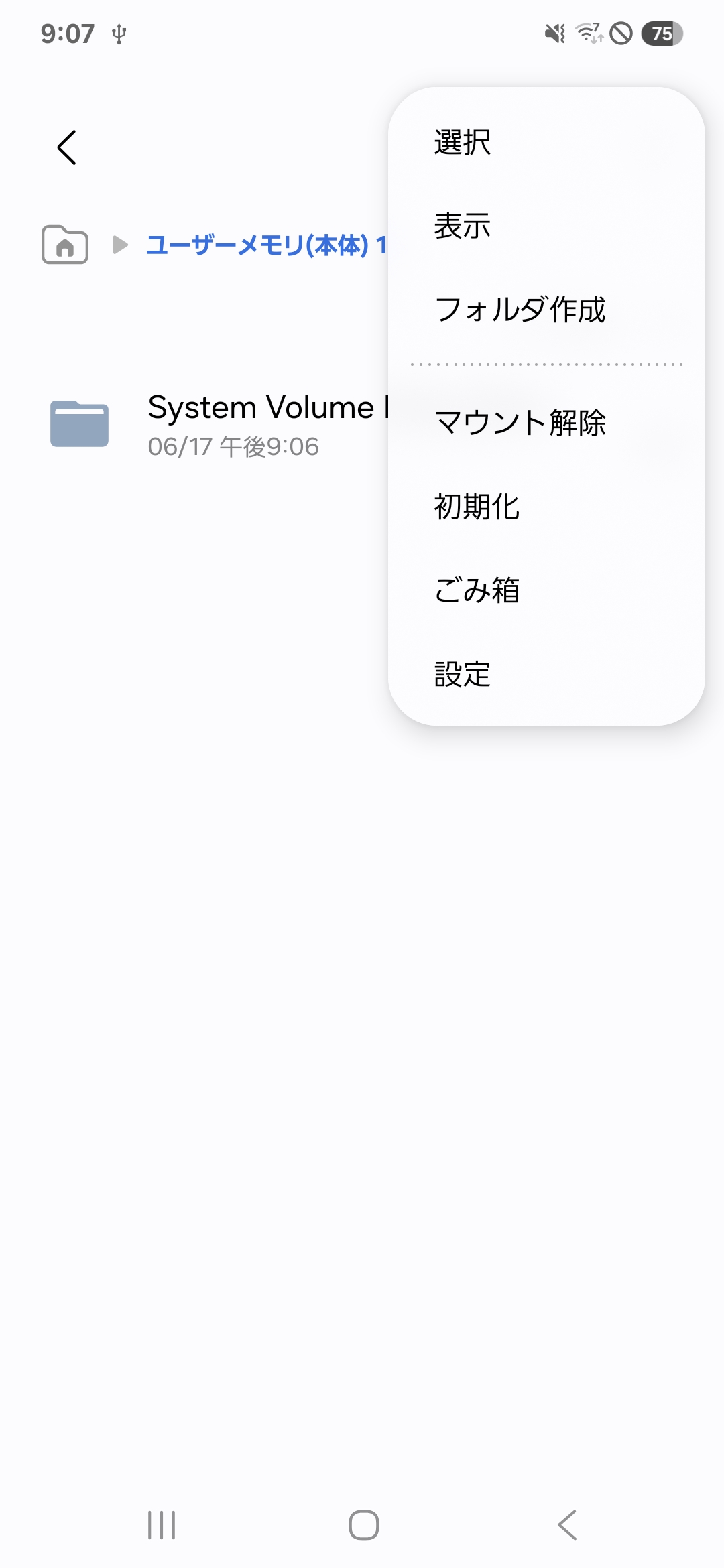Screen dimensions: 724x1568
Task: Go to the home screen via navigation bar
Action: pyautogui.click(x=363, y=1525)
